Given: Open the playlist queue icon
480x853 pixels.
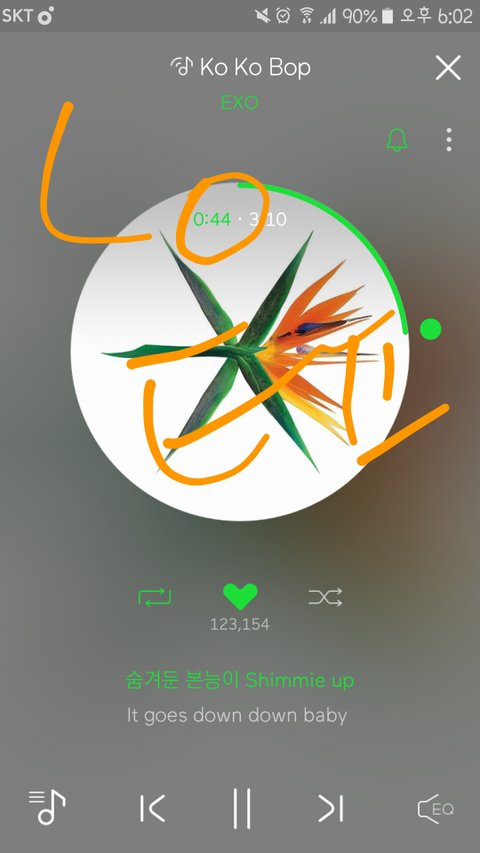Looking at the screenshot, I should pos(47,807).
